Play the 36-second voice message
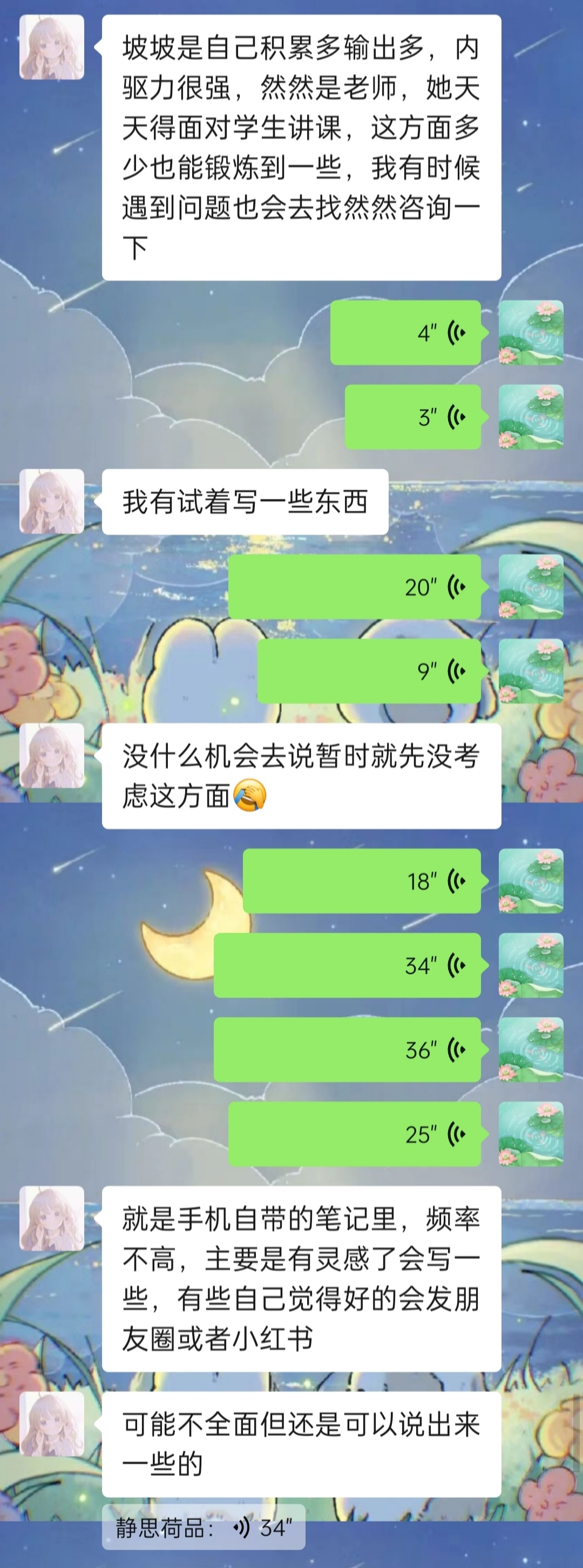This screenshot has width=583, height=1568. pyautogui.click(x=347, y=1050)
